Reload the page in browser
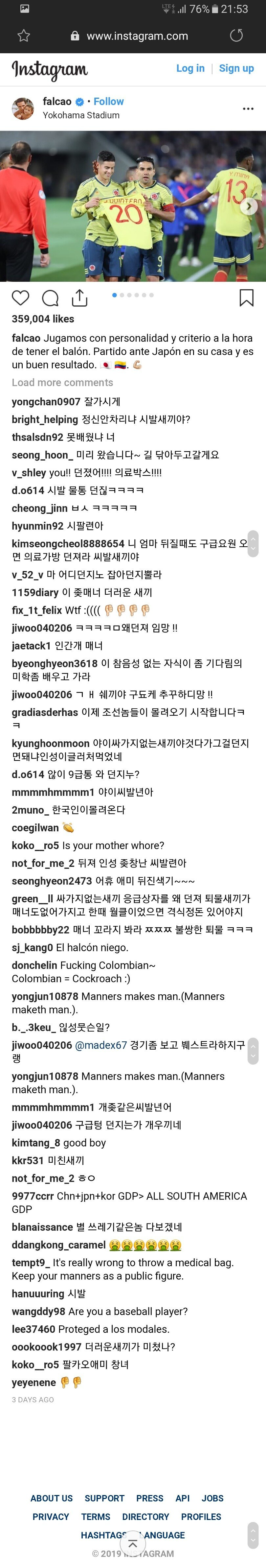The image size is (266, 1568). click(x=236, y=35)
